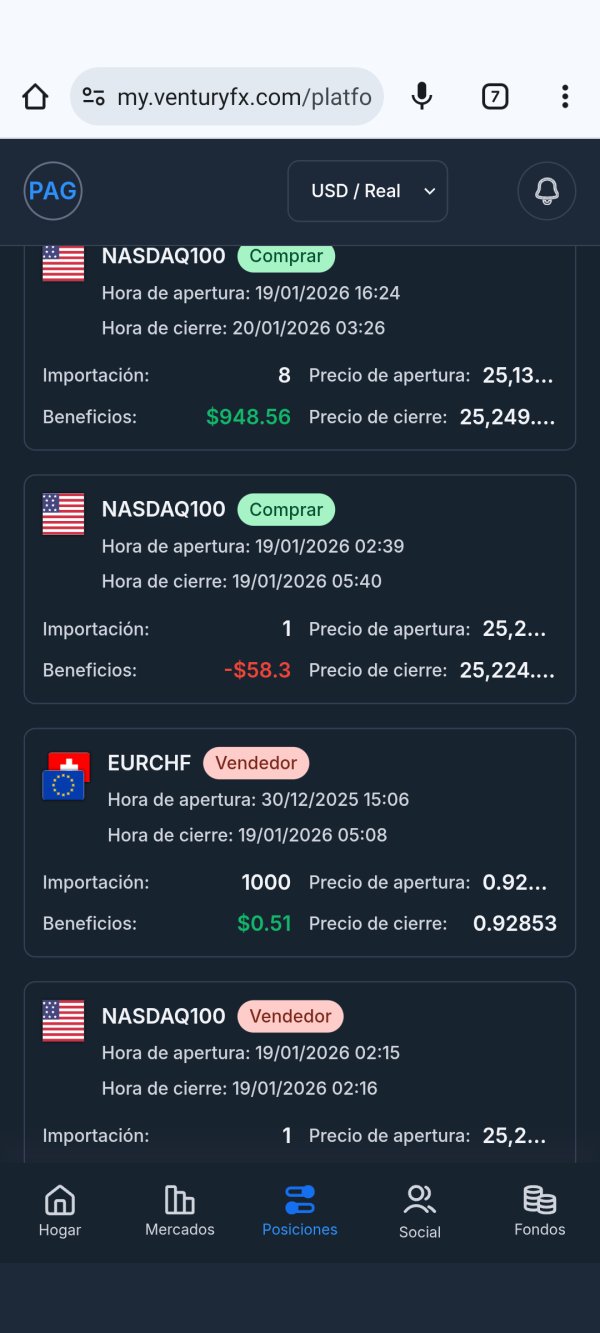The width and height of the screenshot is (600, 1333).
Task: Open the browser overflow menu
Action: [x=565, y=97]
